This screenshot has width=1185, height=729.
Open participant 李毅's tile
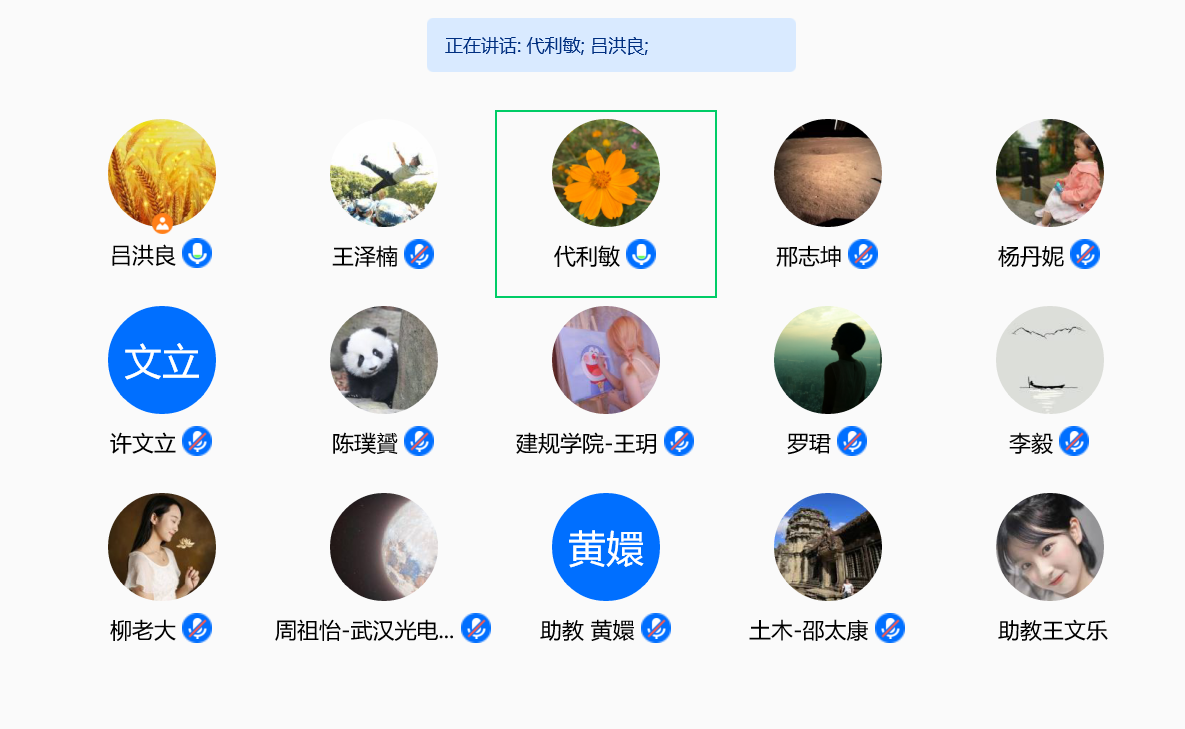coord(1050,360)
